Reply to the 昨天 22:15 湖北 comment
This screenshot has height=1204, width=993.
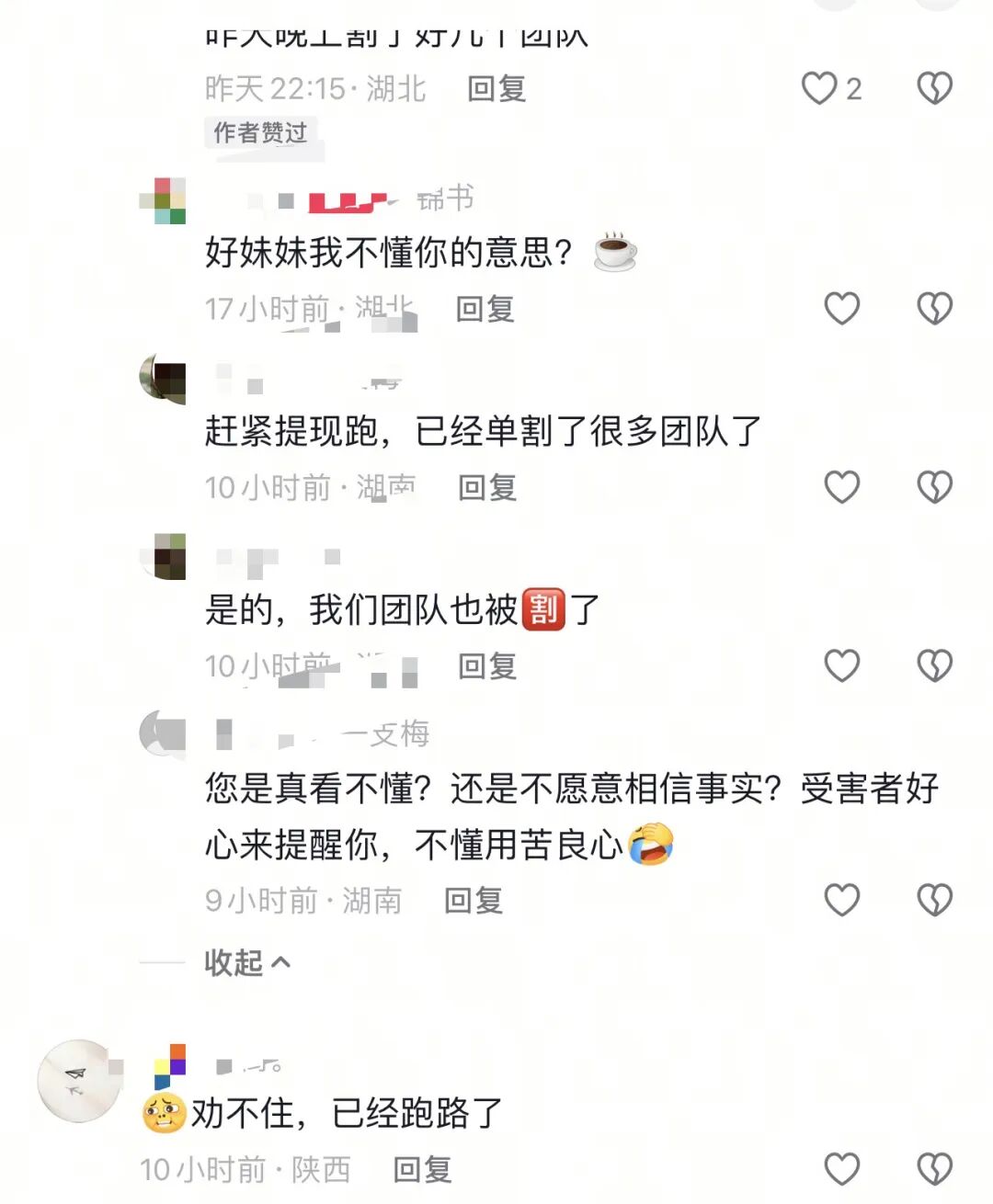[x=496, y=89]
